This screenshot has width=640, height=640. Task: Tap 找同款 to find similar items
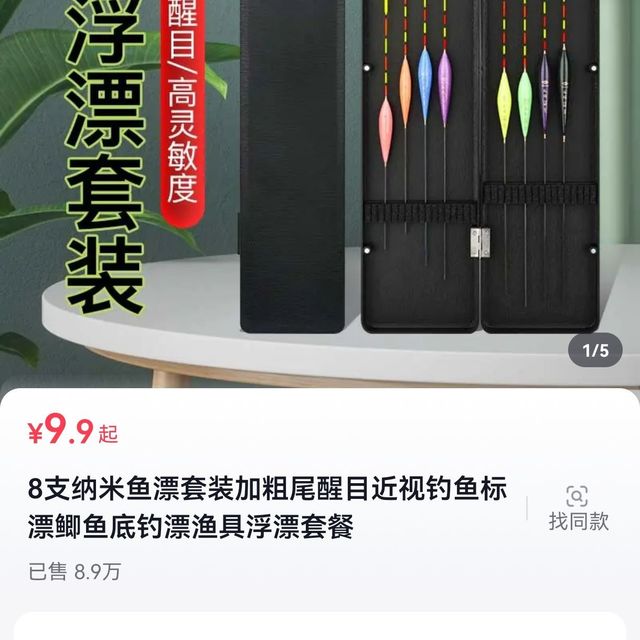point(577,507)
